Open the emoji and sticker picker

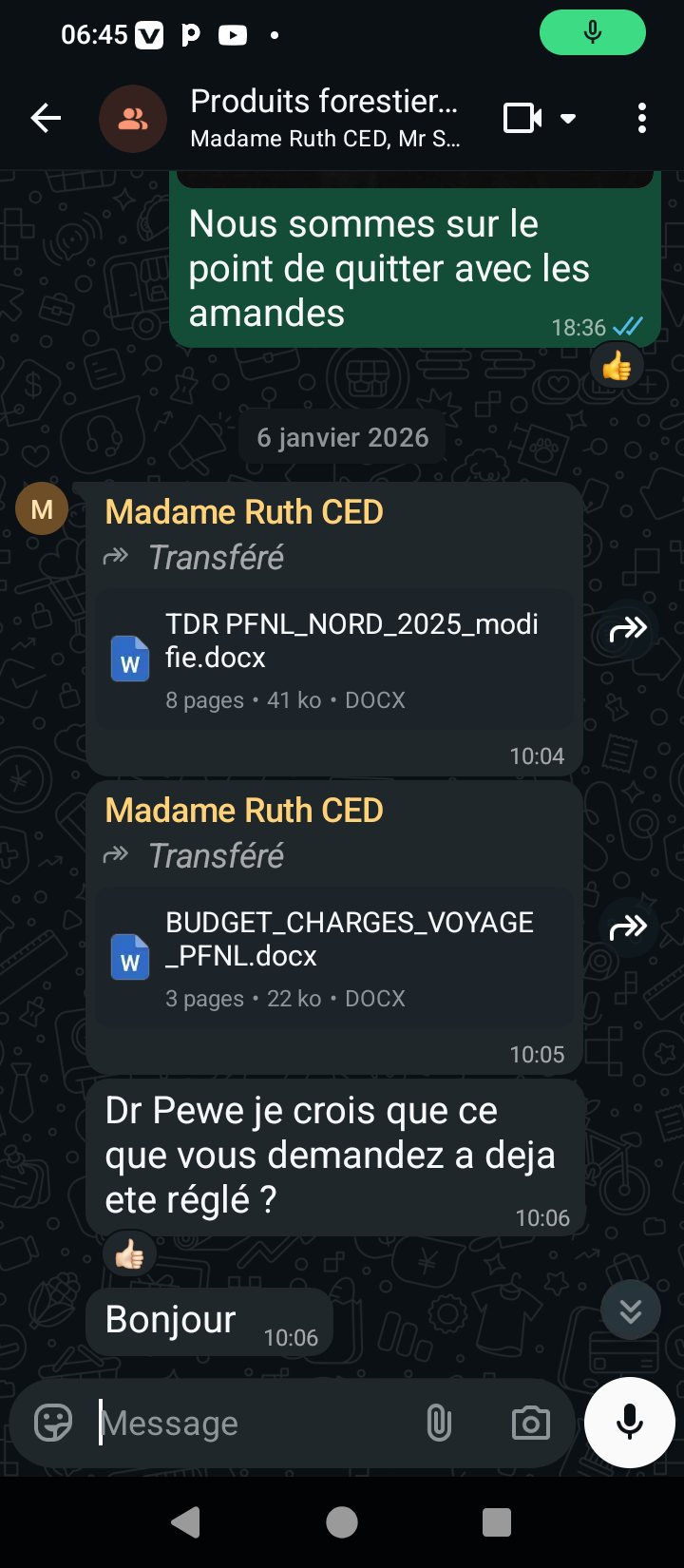coord(53,1423)
